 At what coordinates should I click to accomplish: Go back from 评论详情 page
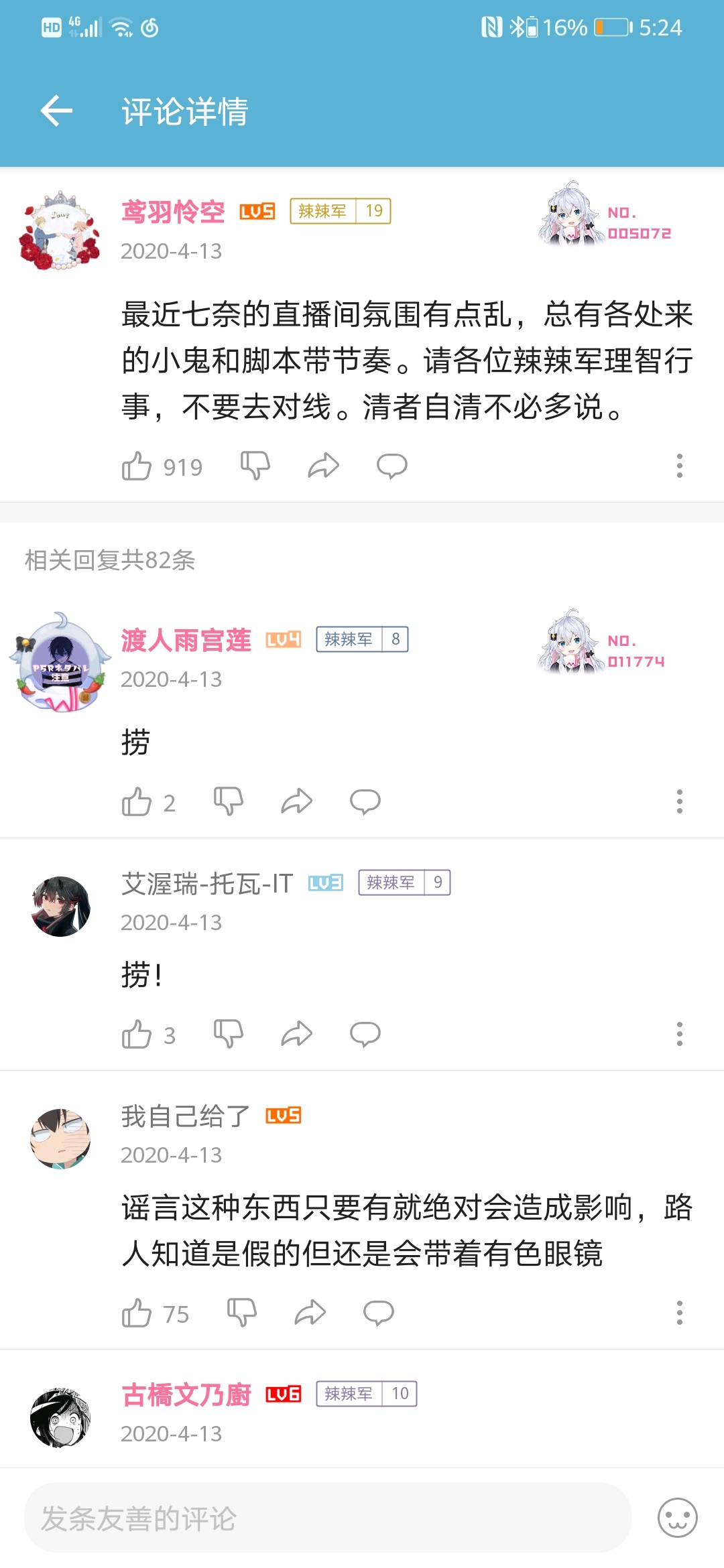coord(56,111)
